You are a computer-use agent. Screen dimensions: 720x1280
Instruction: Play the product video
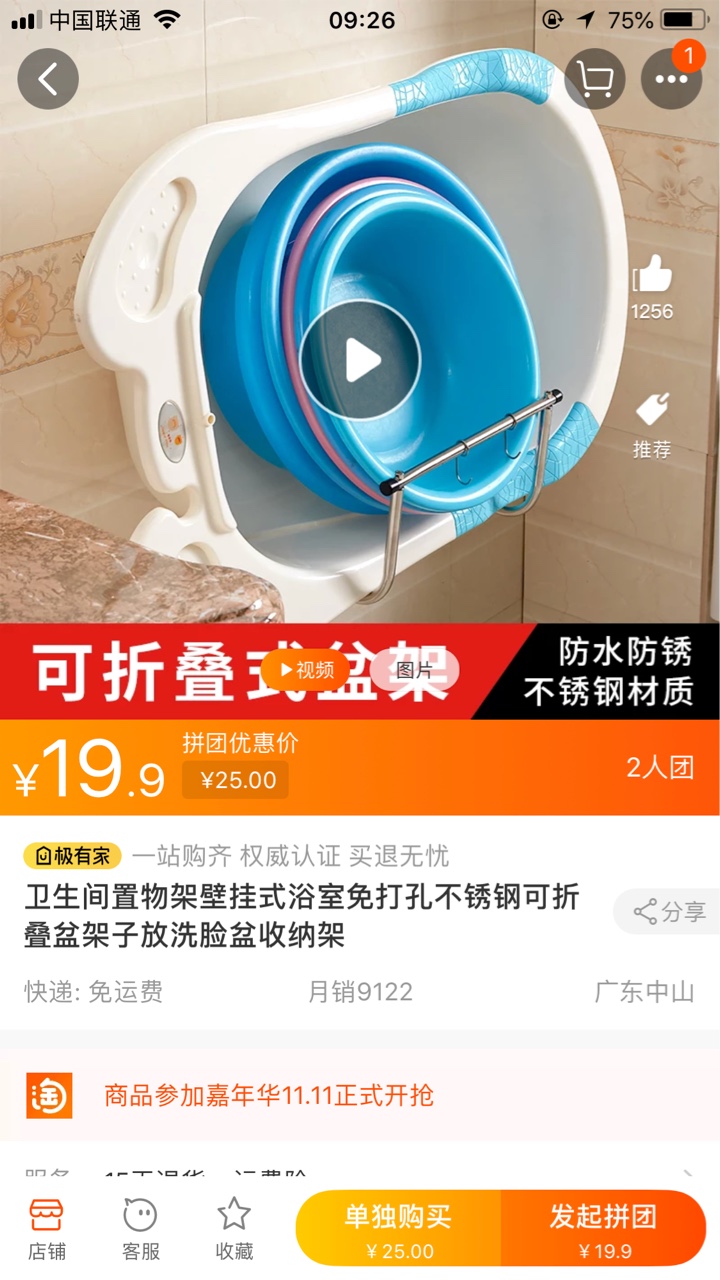click(x=360, y=360)
